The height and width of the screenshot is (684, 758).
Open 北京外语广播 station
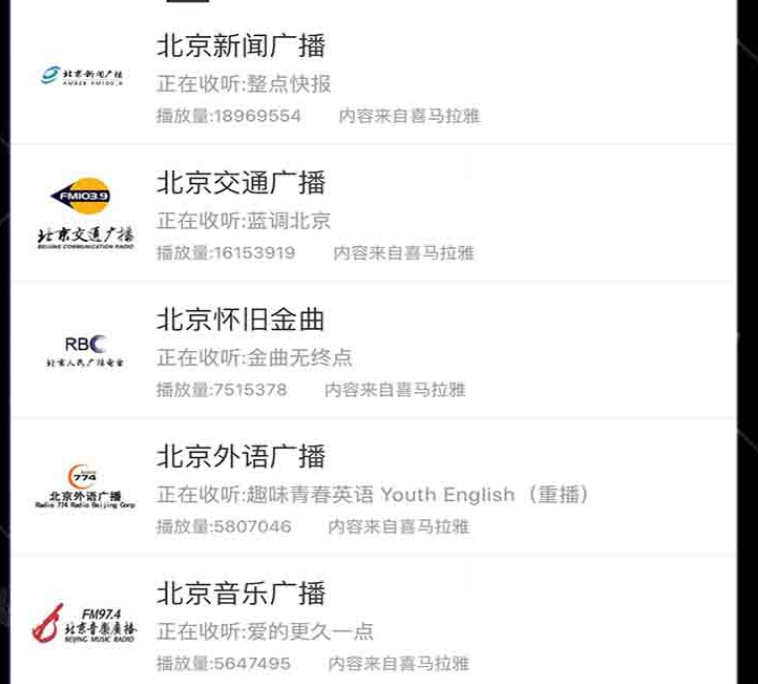(x=241, y=457)
